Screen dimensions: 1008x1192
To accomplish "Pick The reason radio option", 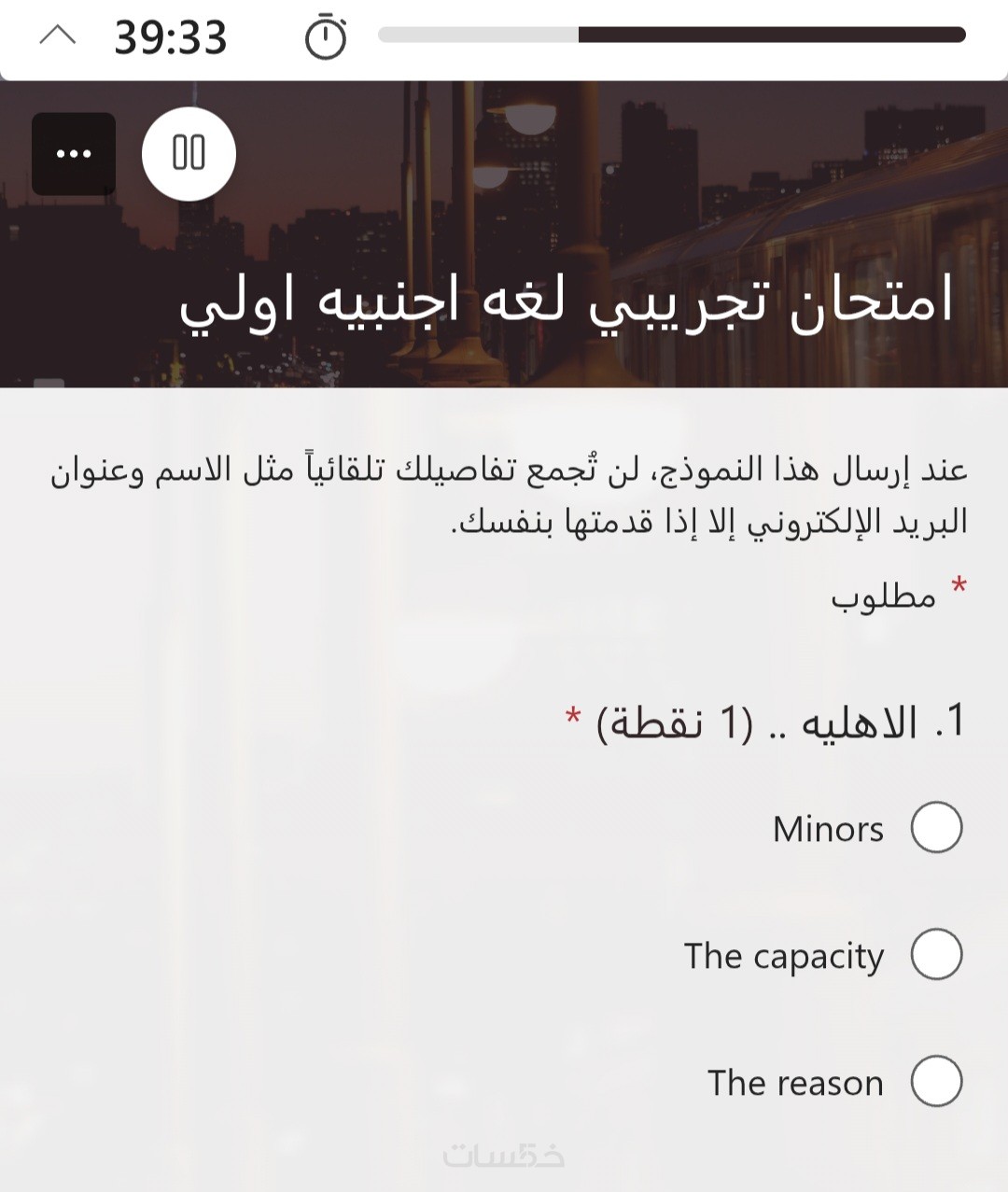I will tap(936, 1082).
